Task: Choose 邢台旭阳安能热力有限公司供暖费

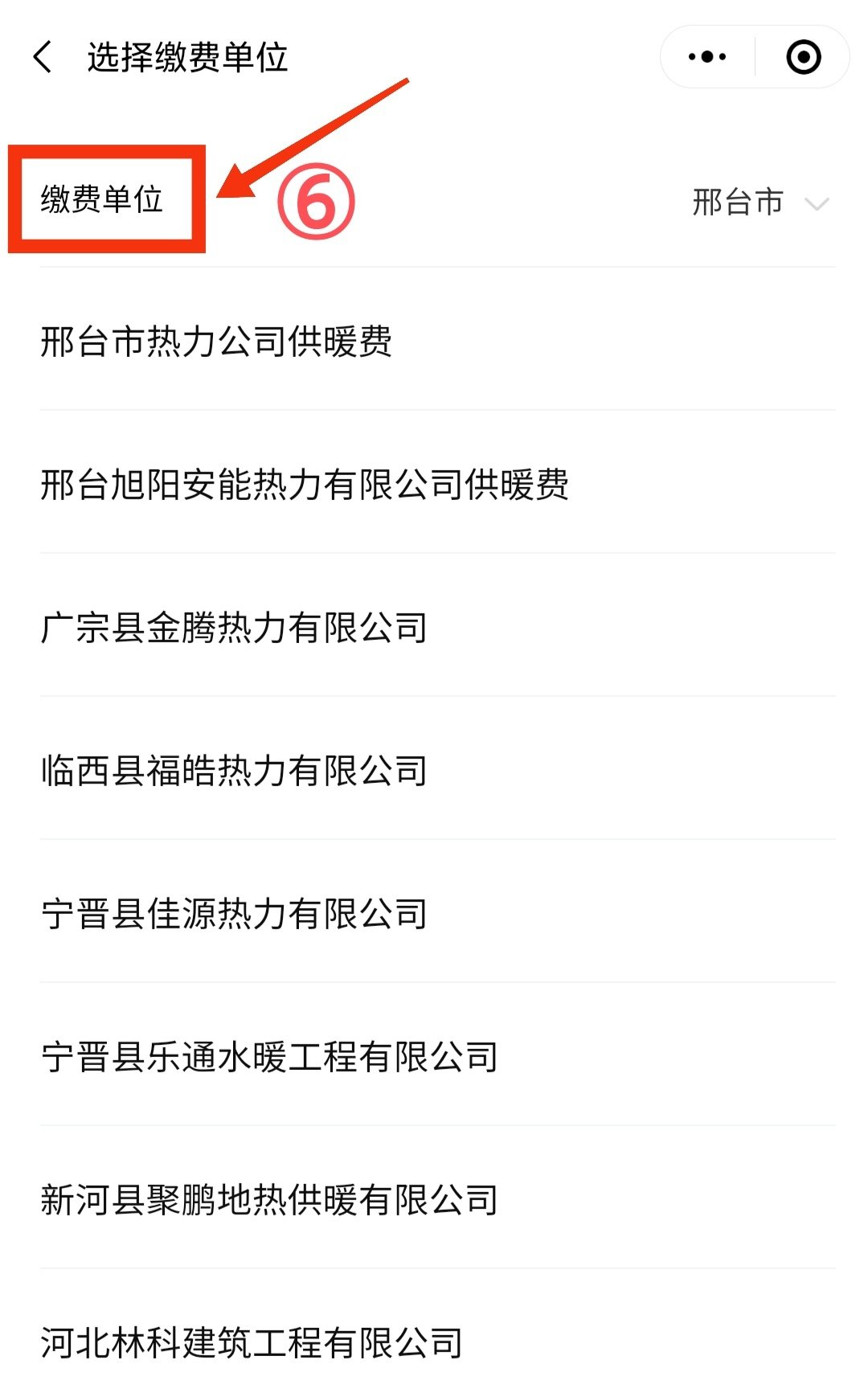Action: 305,485
